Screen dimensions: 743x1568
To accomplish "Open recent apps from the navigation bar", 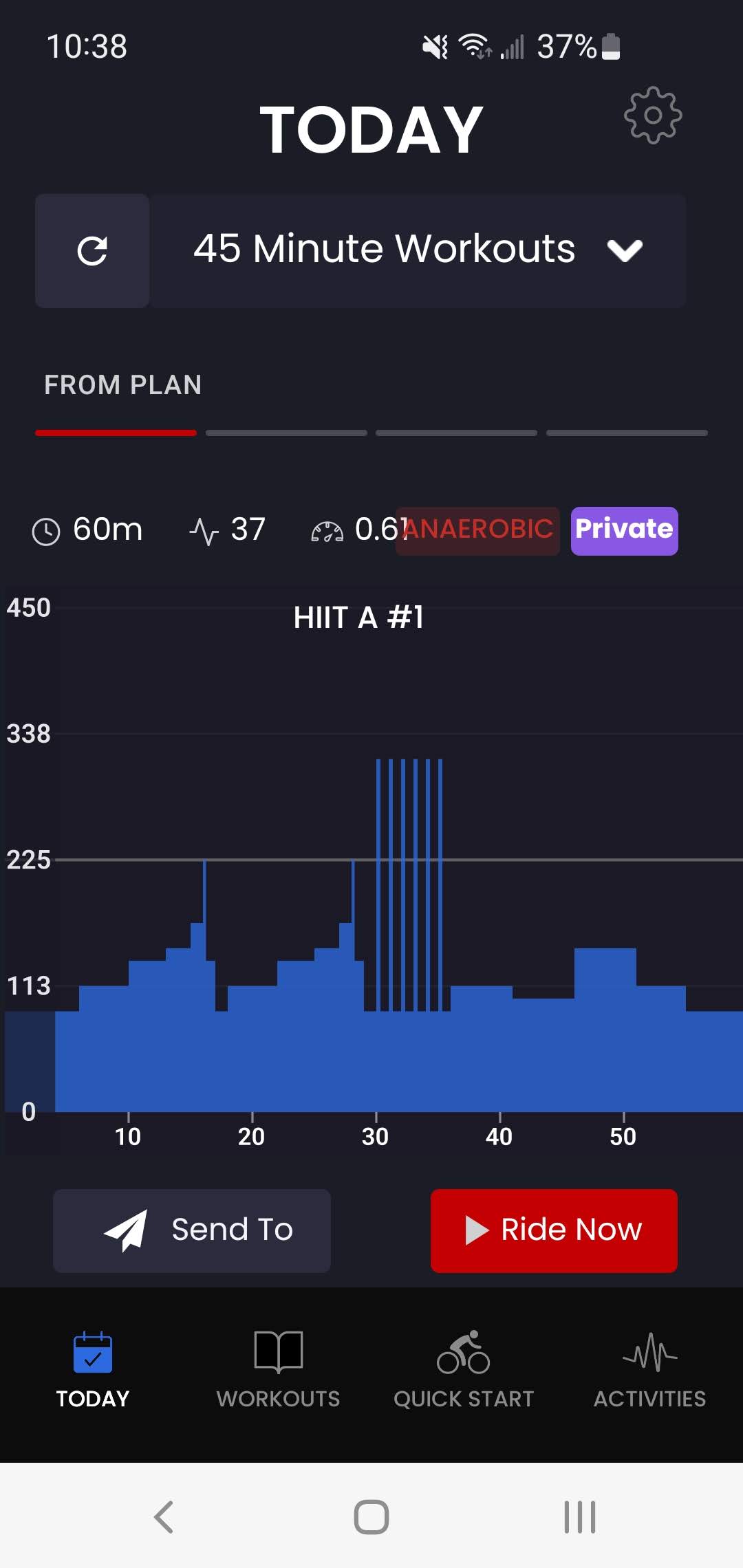I will [x=579, y=1516].
